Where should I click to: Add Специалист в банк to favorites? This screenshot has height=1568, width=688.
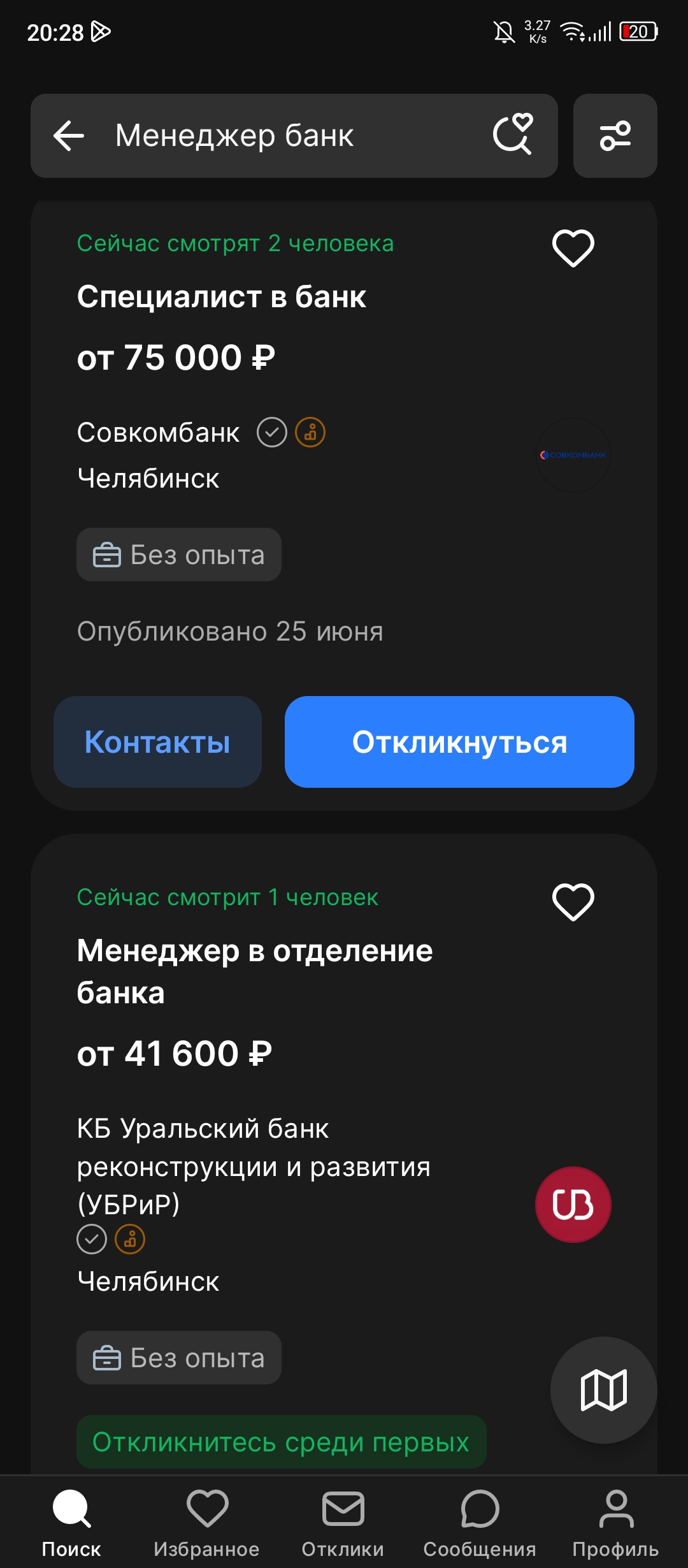click(573, 248)
